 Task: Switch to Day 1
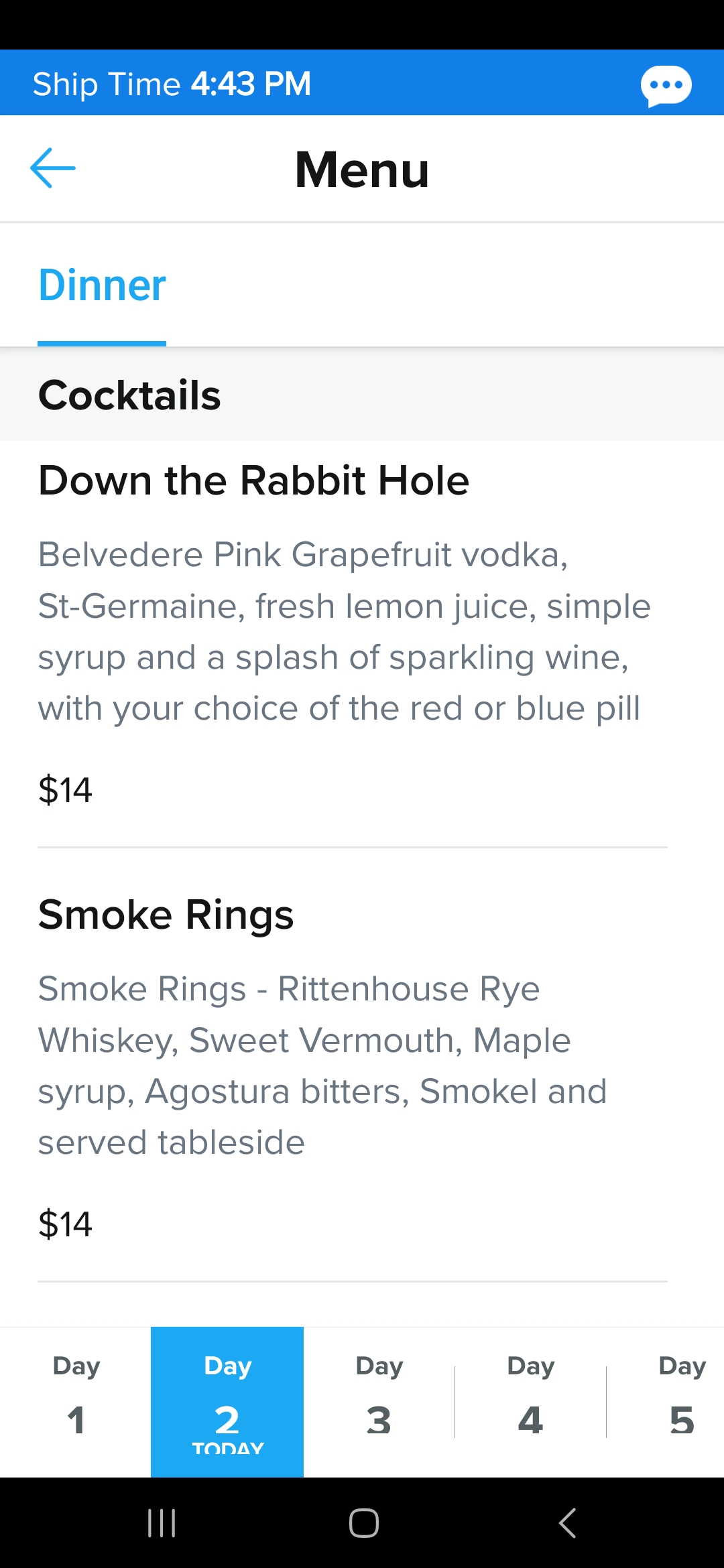76,1402
